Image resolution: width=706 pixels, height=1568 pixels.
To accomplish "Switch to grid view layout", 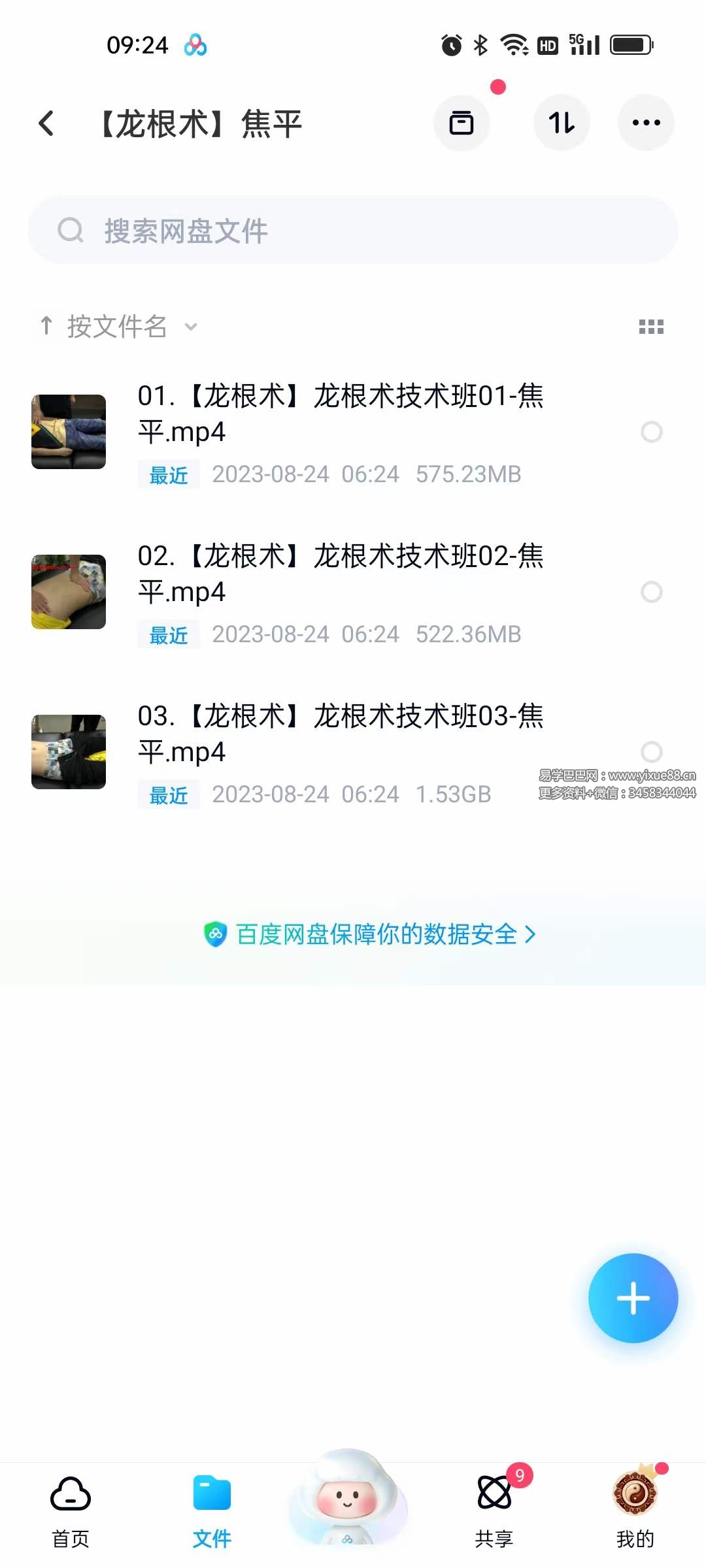I will (652, 327).
